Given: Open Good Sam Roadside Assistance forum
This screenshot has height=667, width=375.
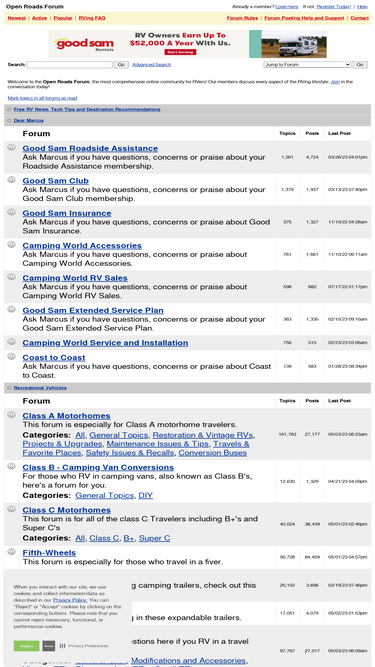Looking at the screenshot, I should coord(90,148).
